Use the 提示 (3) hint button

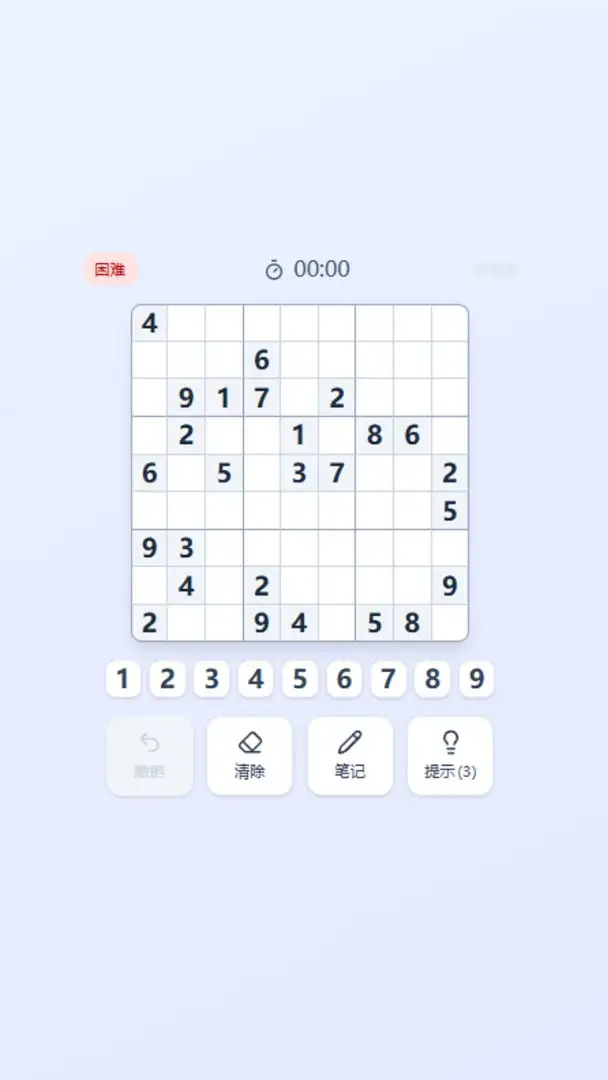click(450, 756)
